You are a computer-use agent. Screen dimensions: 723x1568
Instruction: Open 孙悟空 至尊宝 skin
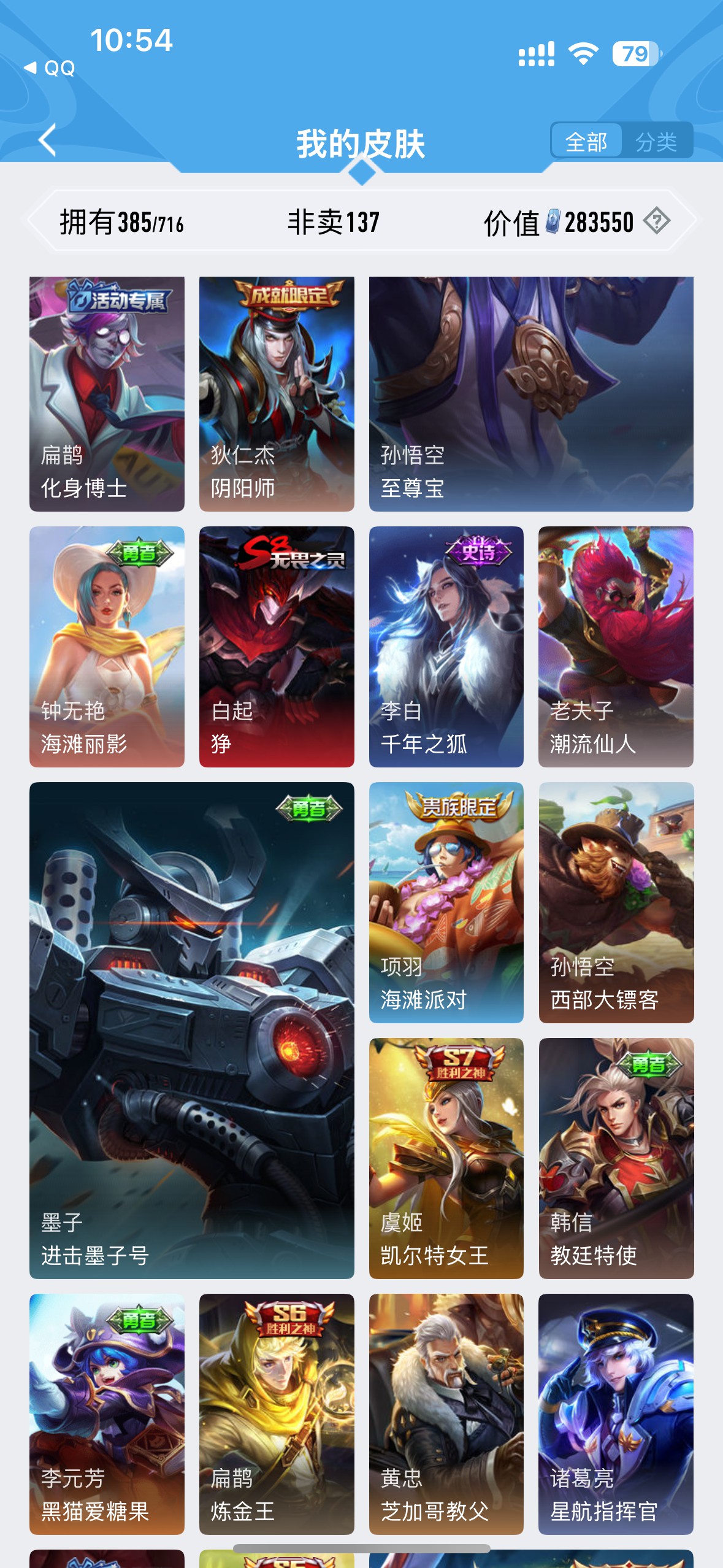531,393
